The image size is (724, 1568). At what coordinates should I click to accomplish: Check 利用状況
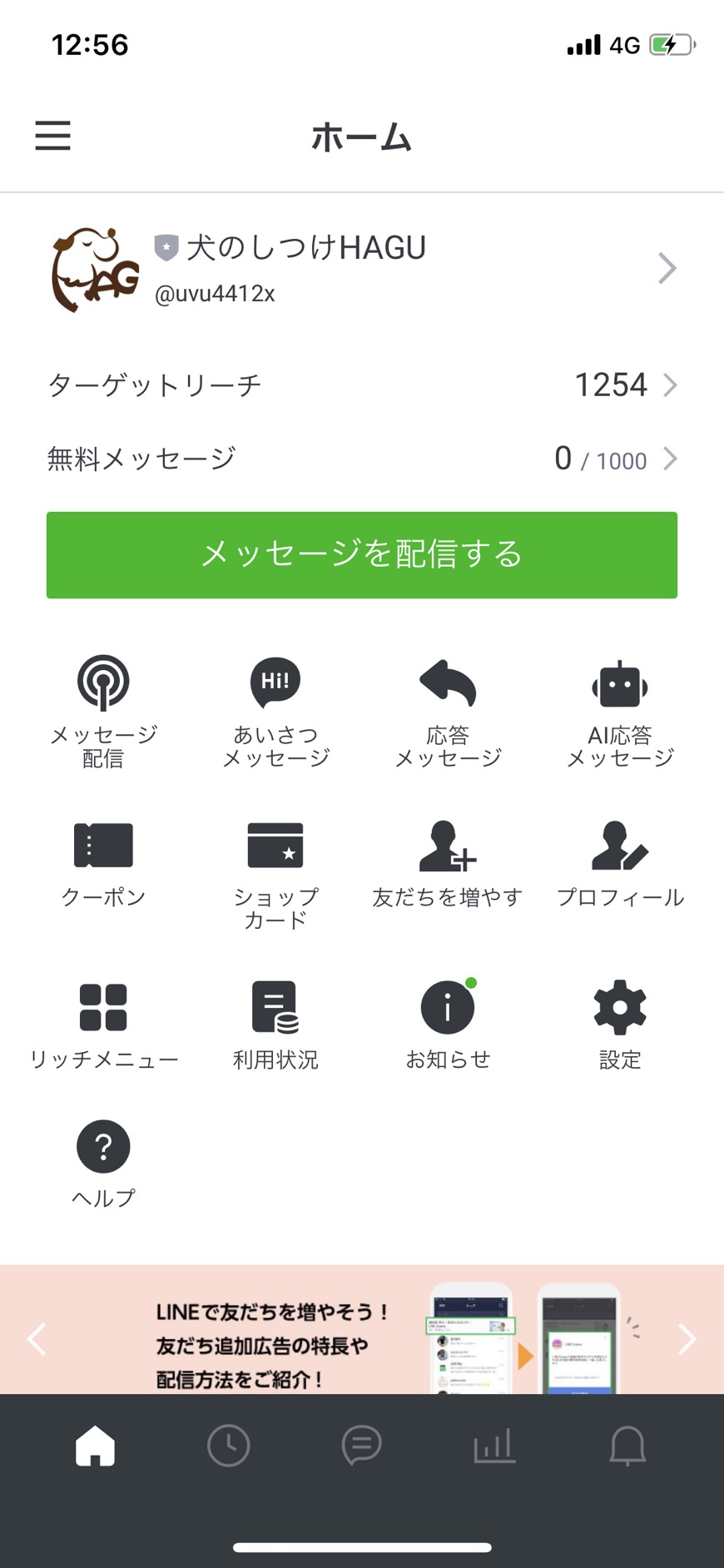275,1025
